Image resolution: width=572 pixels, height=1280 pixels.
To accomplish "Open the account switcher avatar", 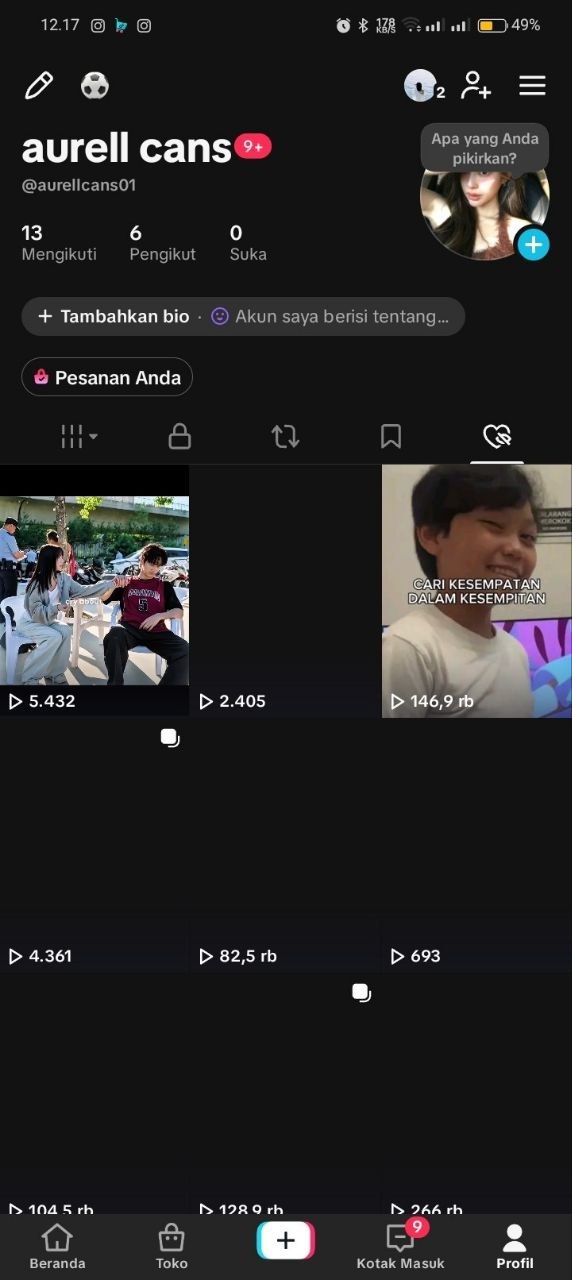I will pyautogui.click(x=421, y=86).
